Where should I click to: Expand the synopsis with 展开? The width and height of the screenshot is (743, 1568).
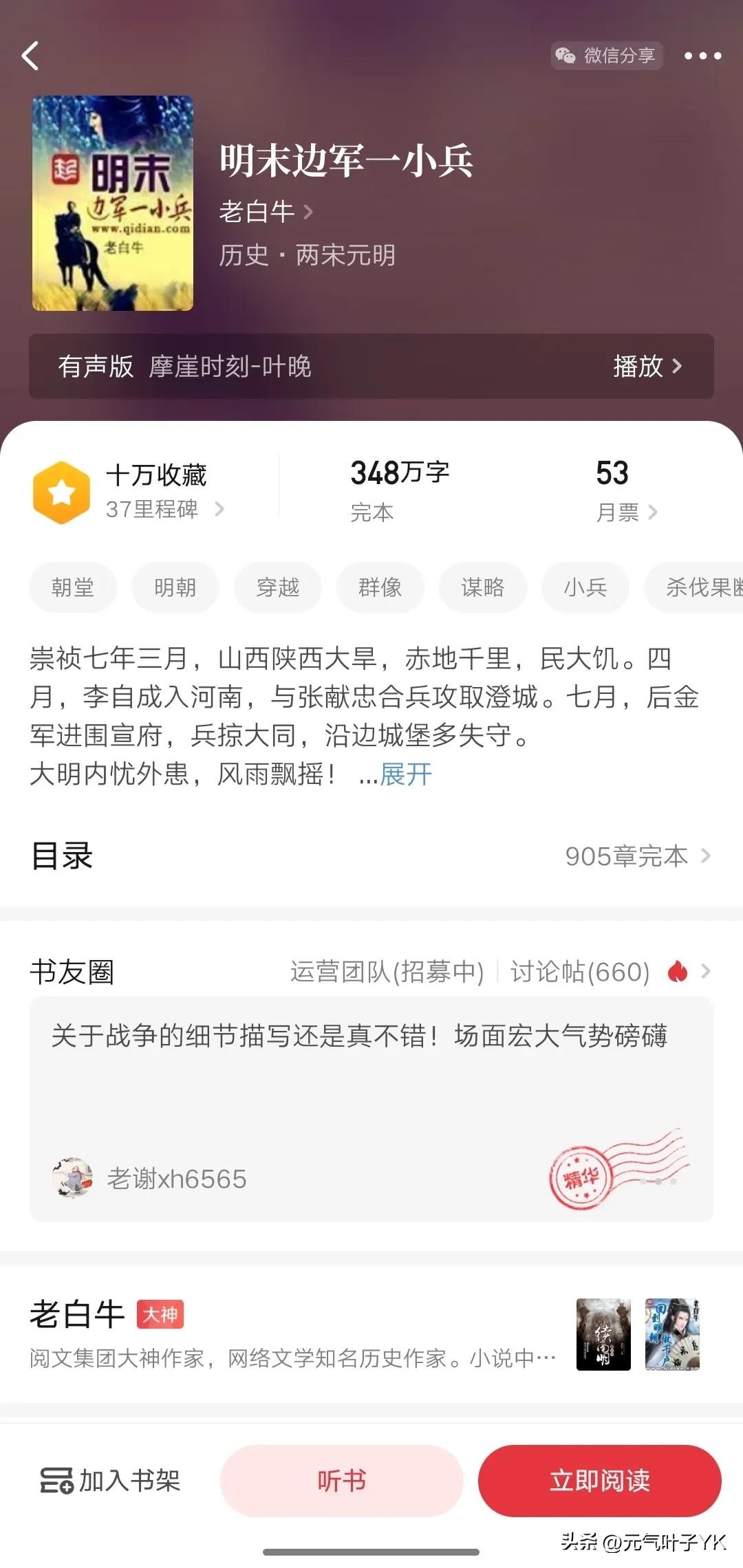(x=406, y=775)
